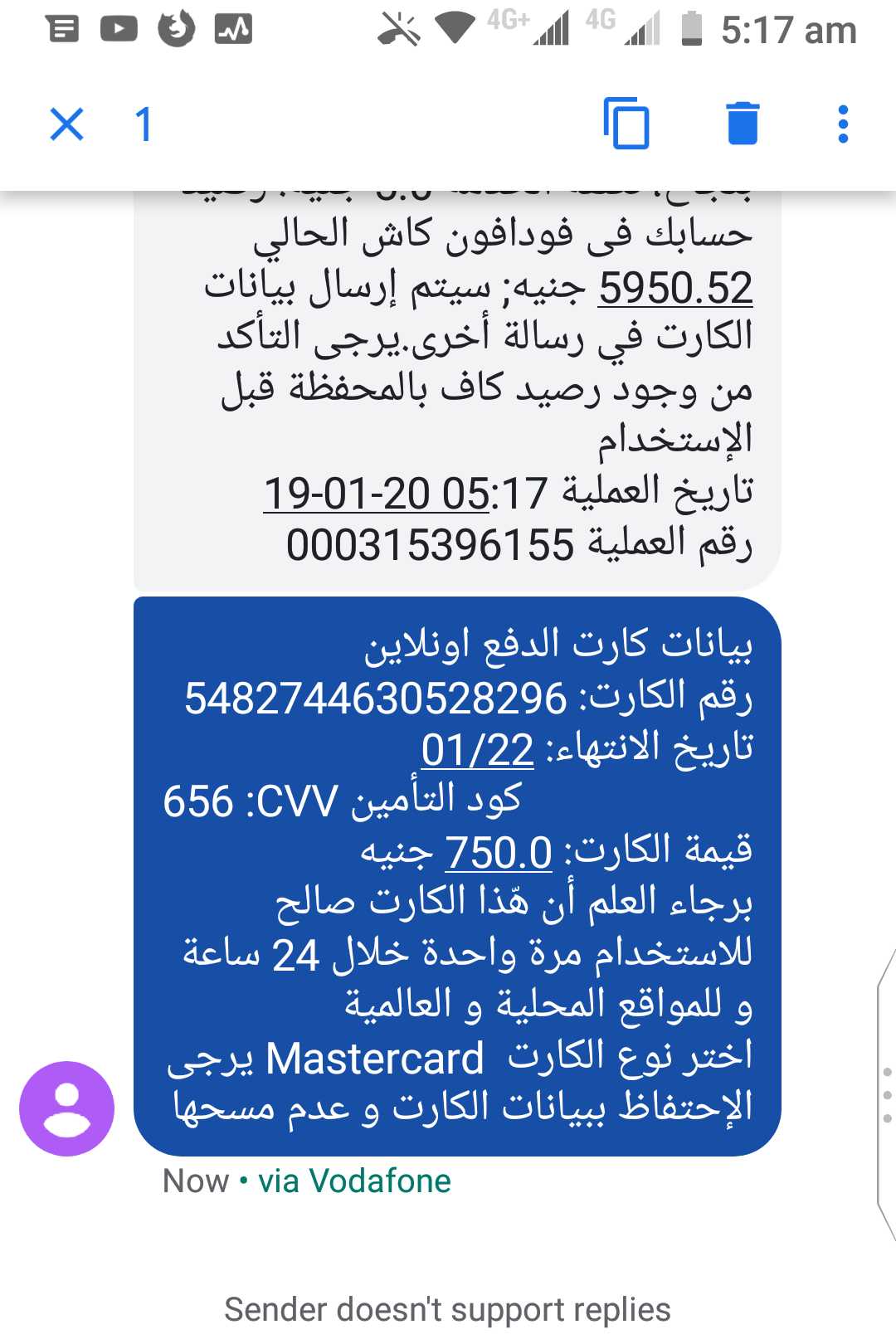Open the sender's contact avatar

click(x=67, y=1108)
